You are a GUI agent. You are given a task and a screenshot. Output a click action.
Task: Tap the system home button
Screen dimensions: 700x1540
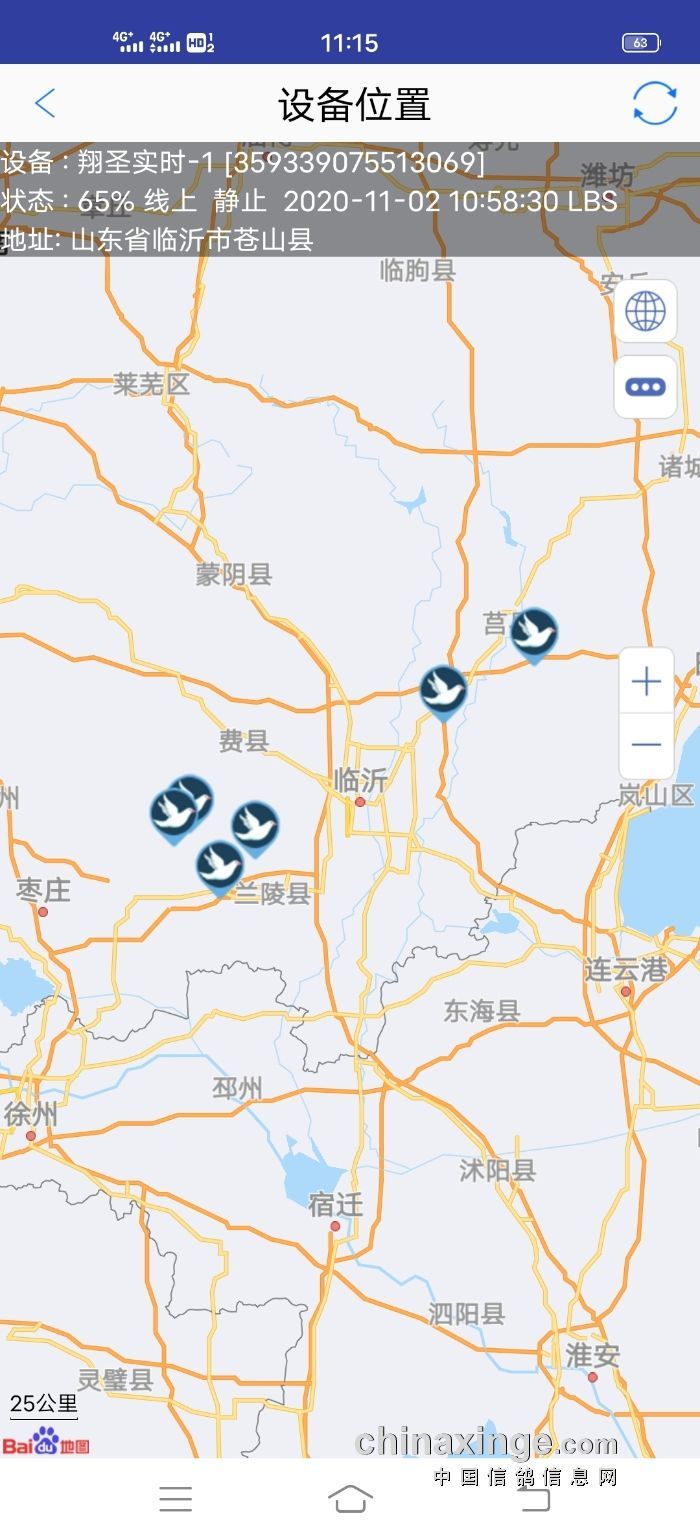pos(350,1498)
